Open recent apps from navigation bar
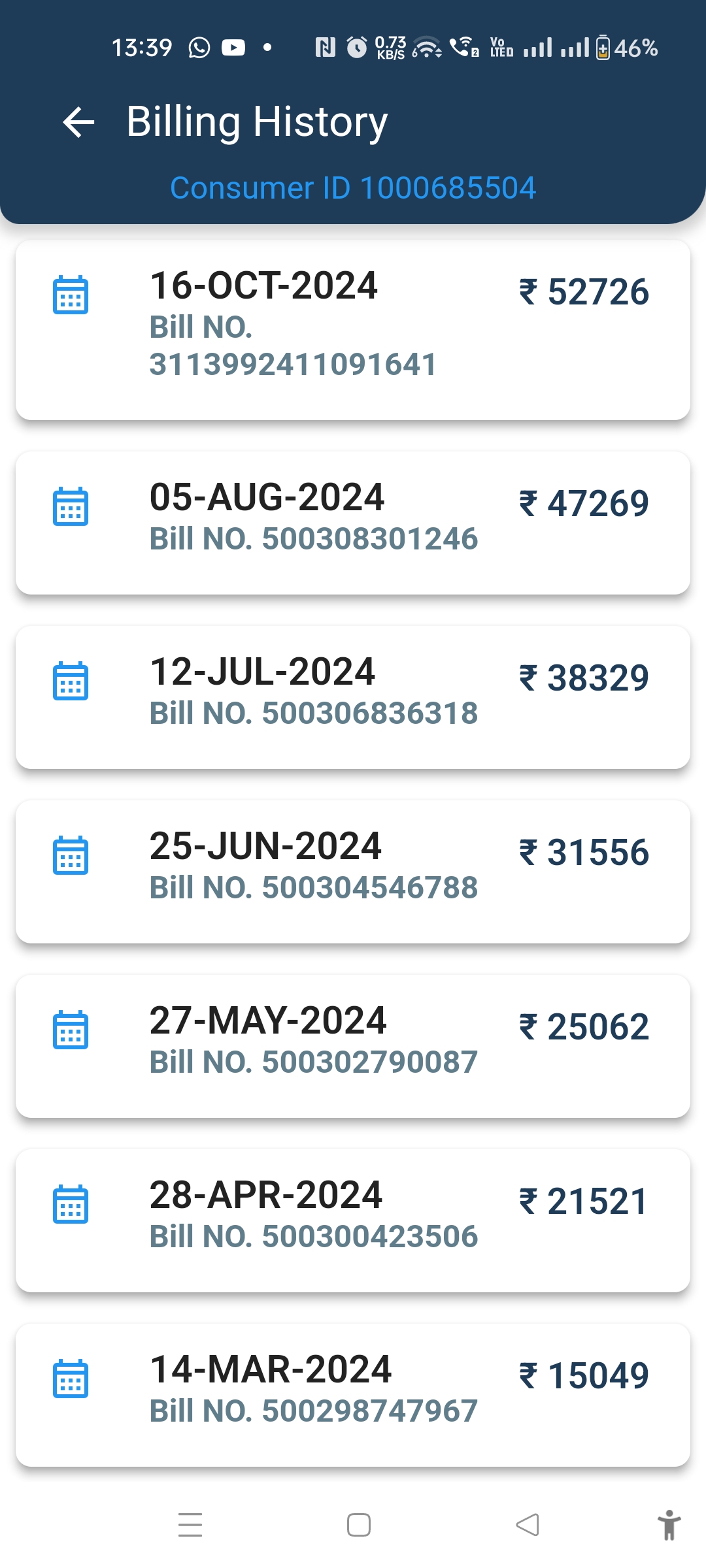The width and height of the screenshot is (706, 1568). point(190,1525)
